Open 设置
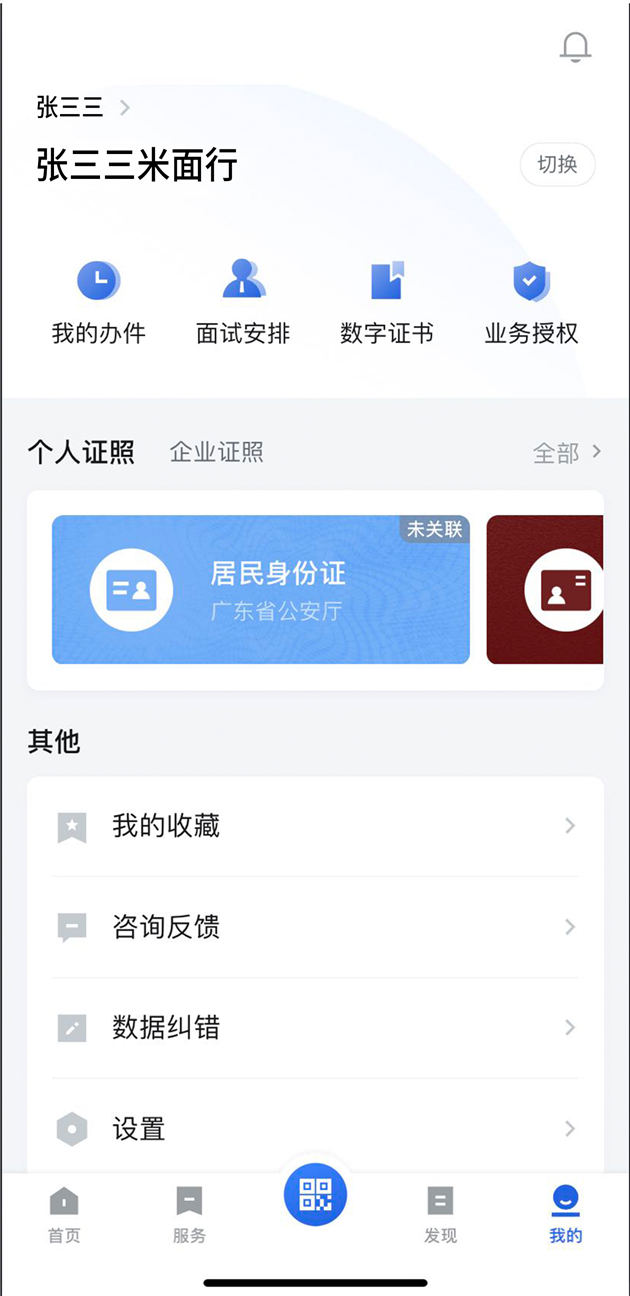Image resolution: width=630 pixels, height=1296 pixels. 315,1129
